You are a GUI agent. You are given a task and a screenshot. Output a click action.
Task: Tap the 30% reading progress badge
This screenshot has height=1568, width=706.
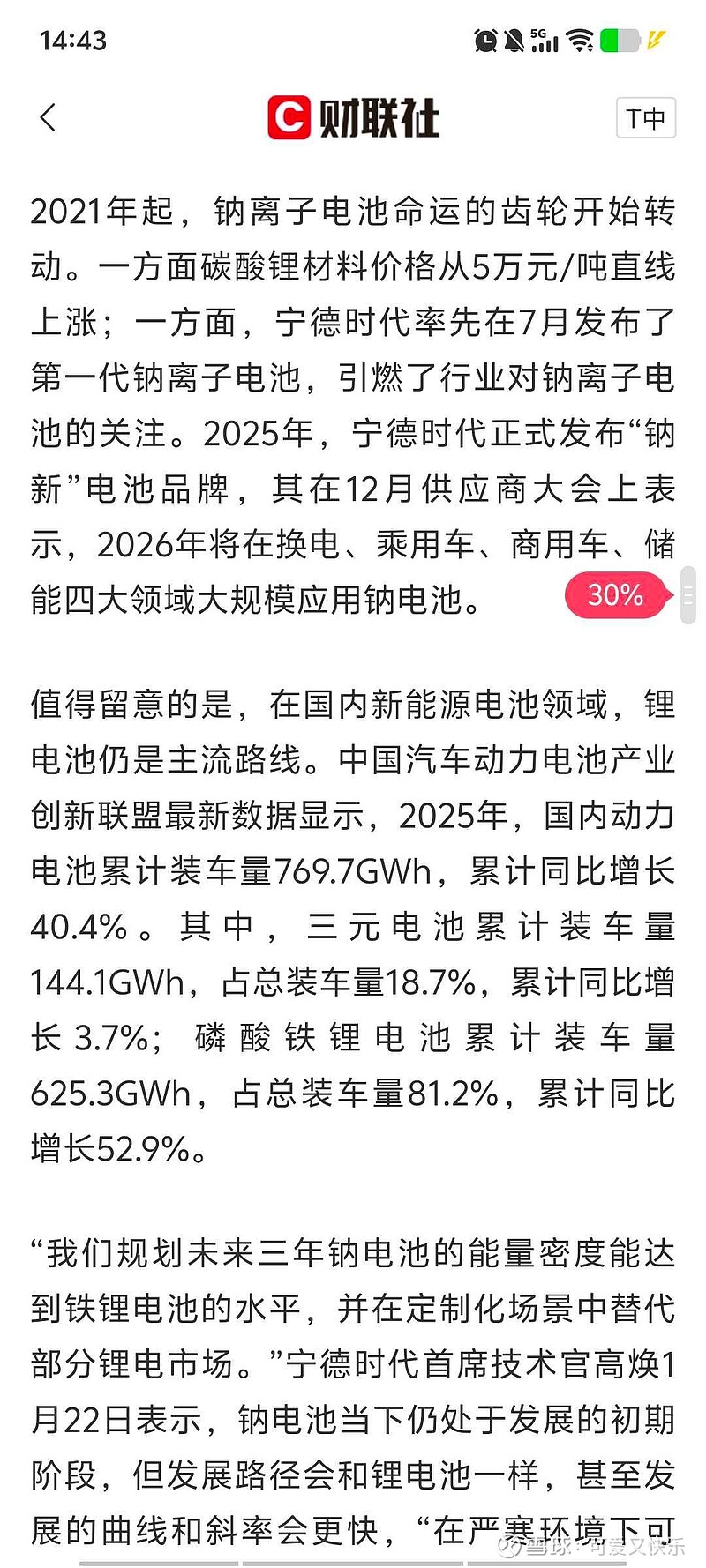[x=618, y=595]
